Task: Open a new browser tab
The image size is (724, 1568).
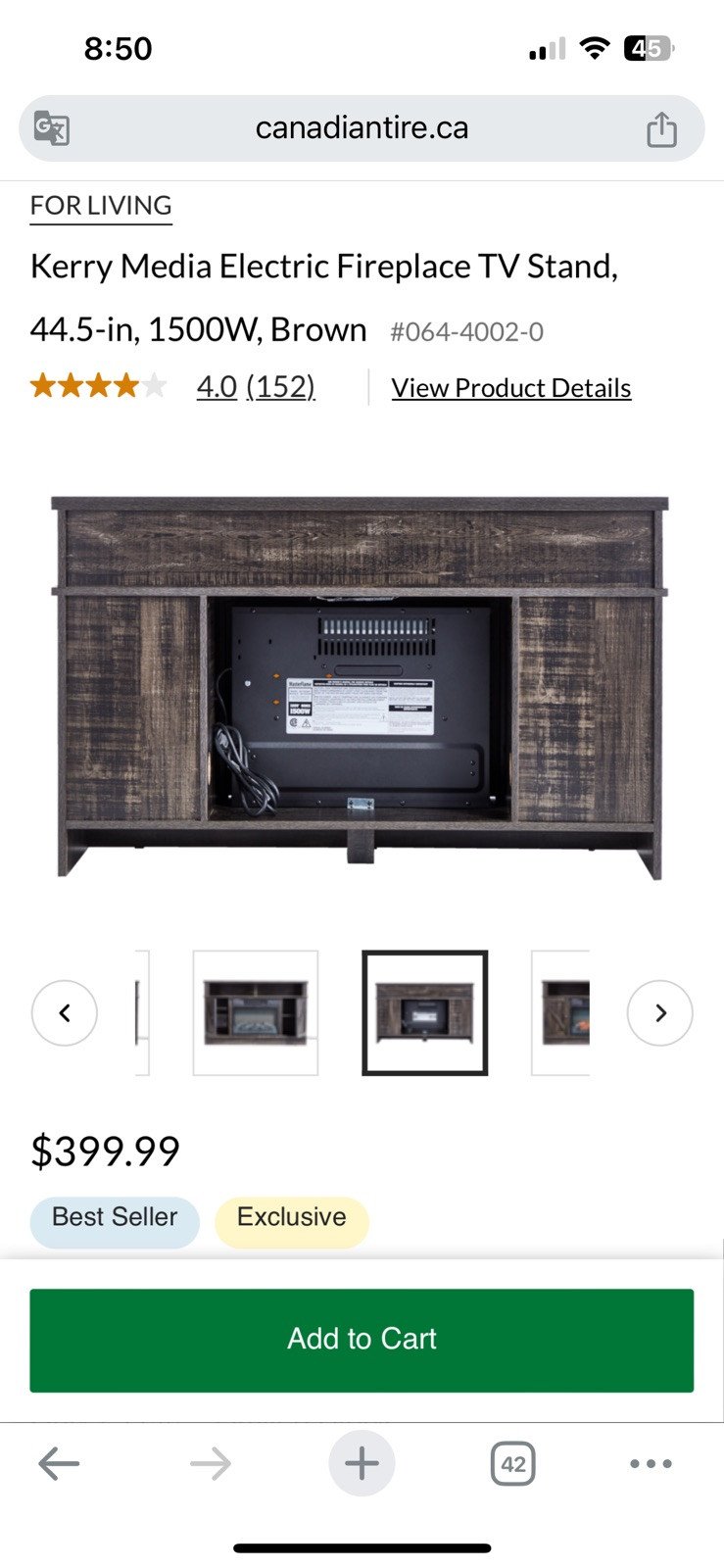Action: (362, 1464)
